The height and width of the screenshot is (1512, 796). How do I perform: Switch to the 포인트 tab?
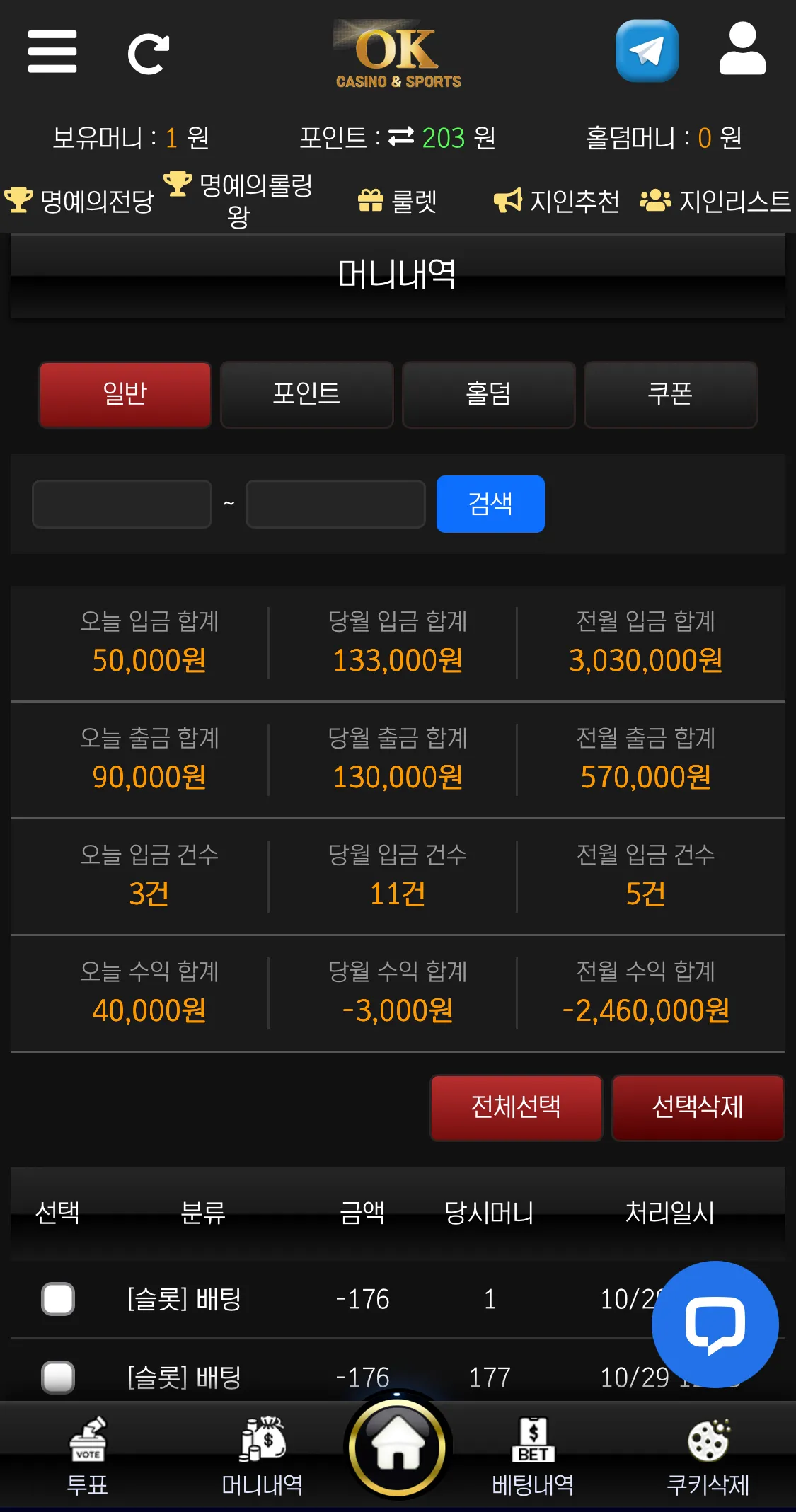point(306,394)
